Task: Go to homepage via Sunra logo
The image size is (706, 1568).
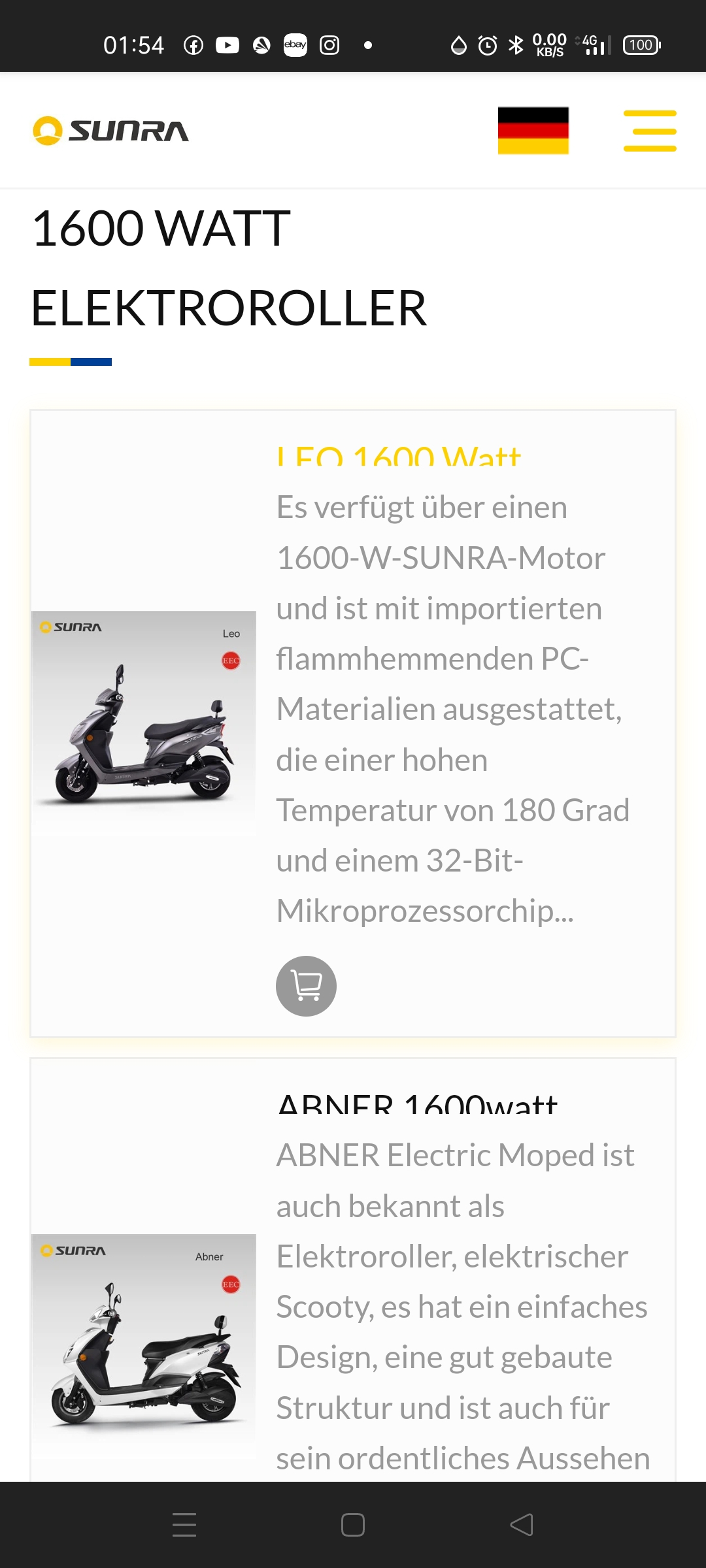Action: (x=111, y=131)
